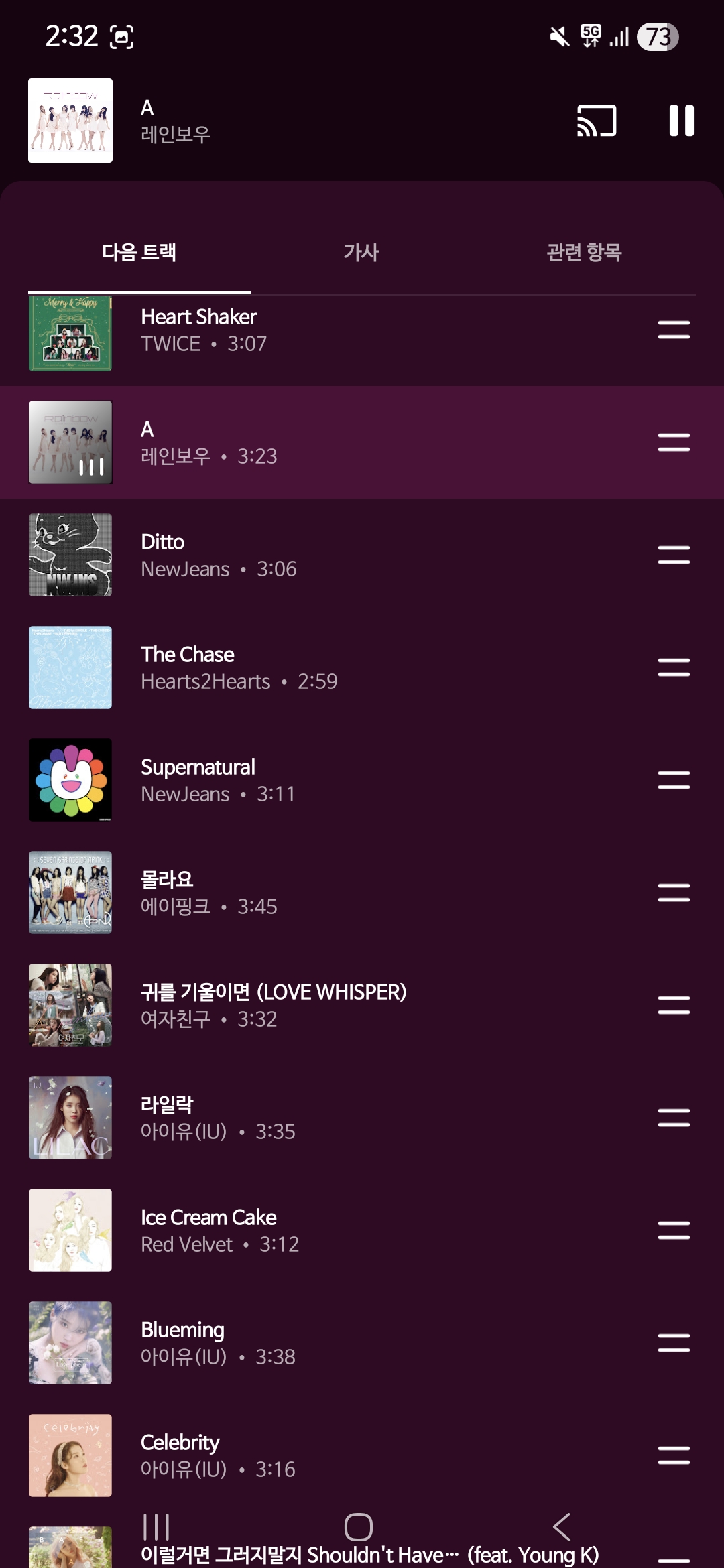This screenshot has width=724, height=1568.
Task: Go to the home screen via navigation bar
Action: [359, 1527]
